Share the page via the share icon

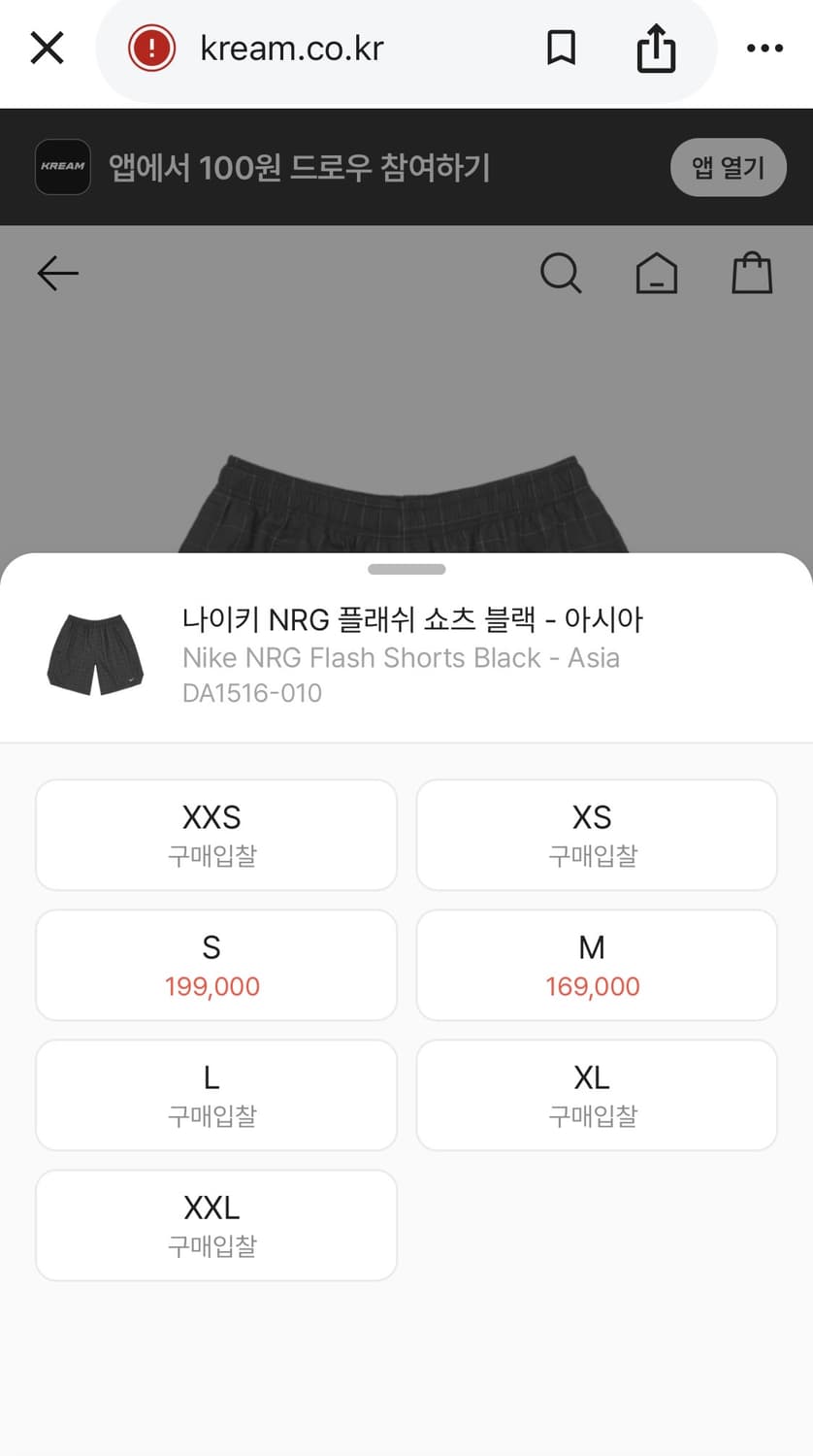(656, 48)
